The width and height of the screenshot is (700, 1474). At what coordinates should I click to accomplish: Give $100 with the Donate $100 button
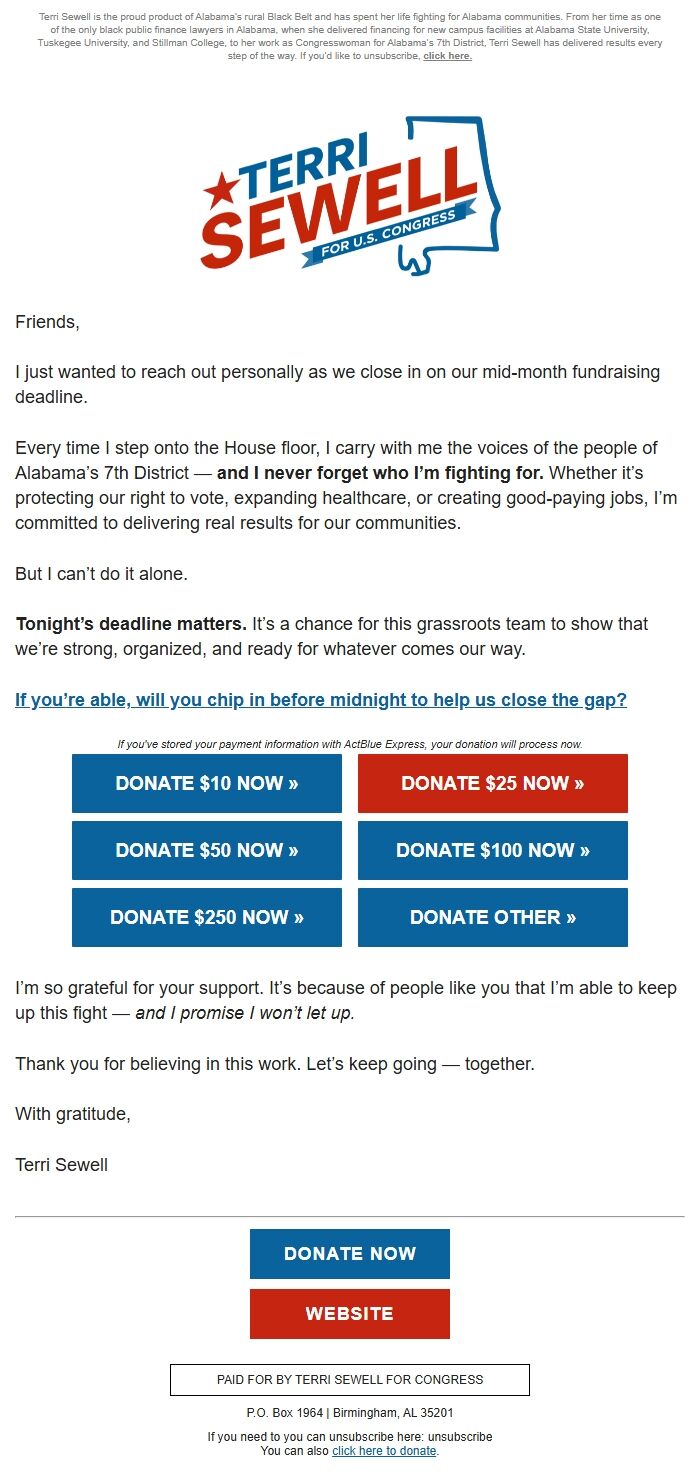[x=493, y=851]
